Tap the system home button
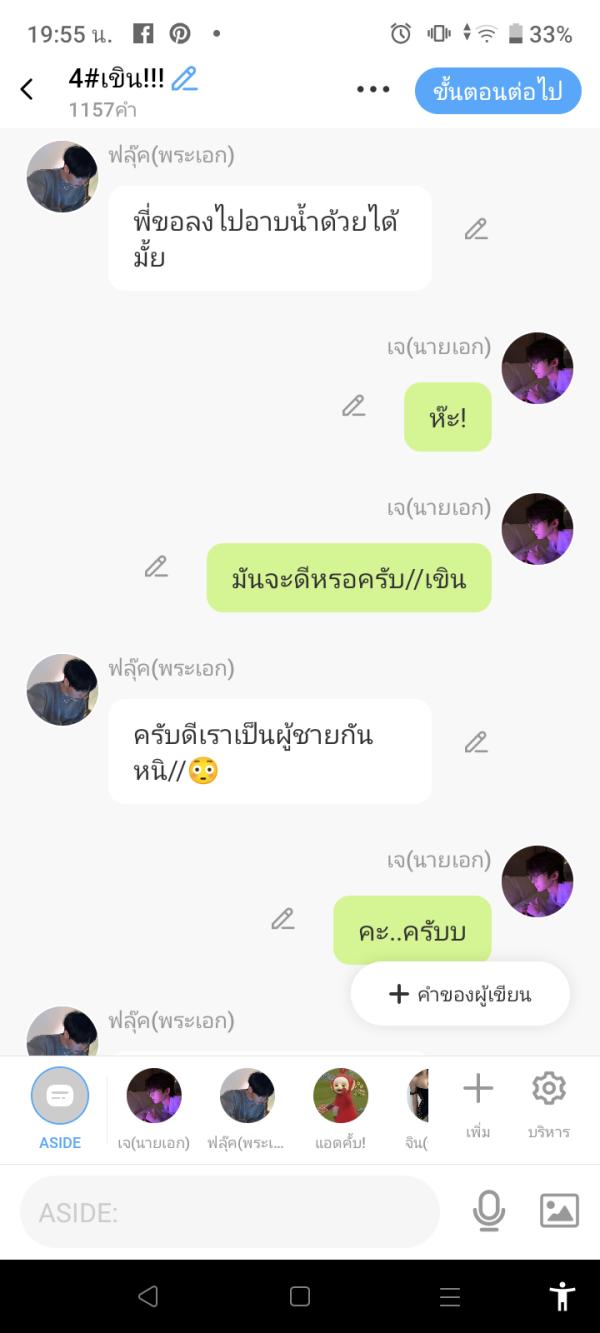This screenshot has height=1333, width=600. tap(300, 1297)
